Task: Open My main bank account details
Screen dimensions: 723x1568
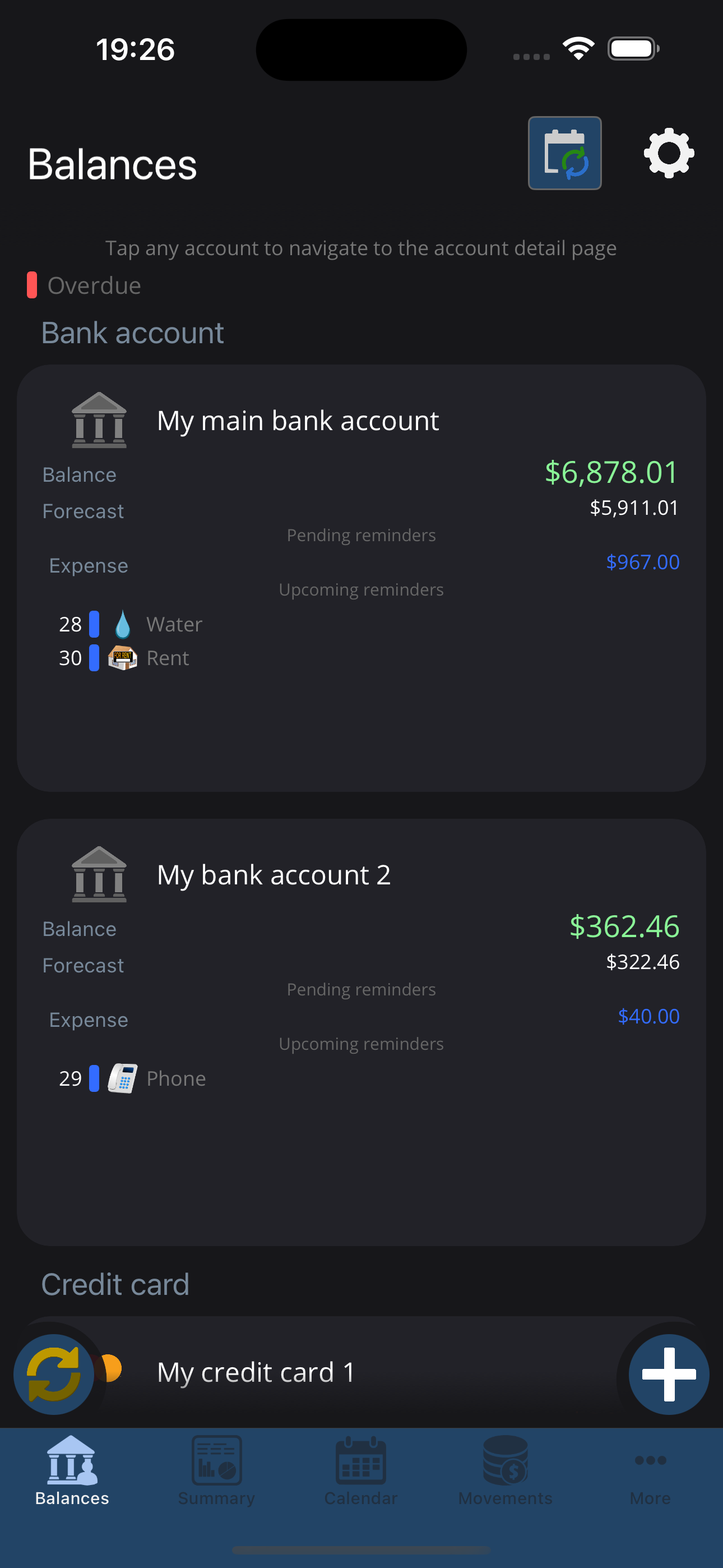Action: tap(298, 420)
